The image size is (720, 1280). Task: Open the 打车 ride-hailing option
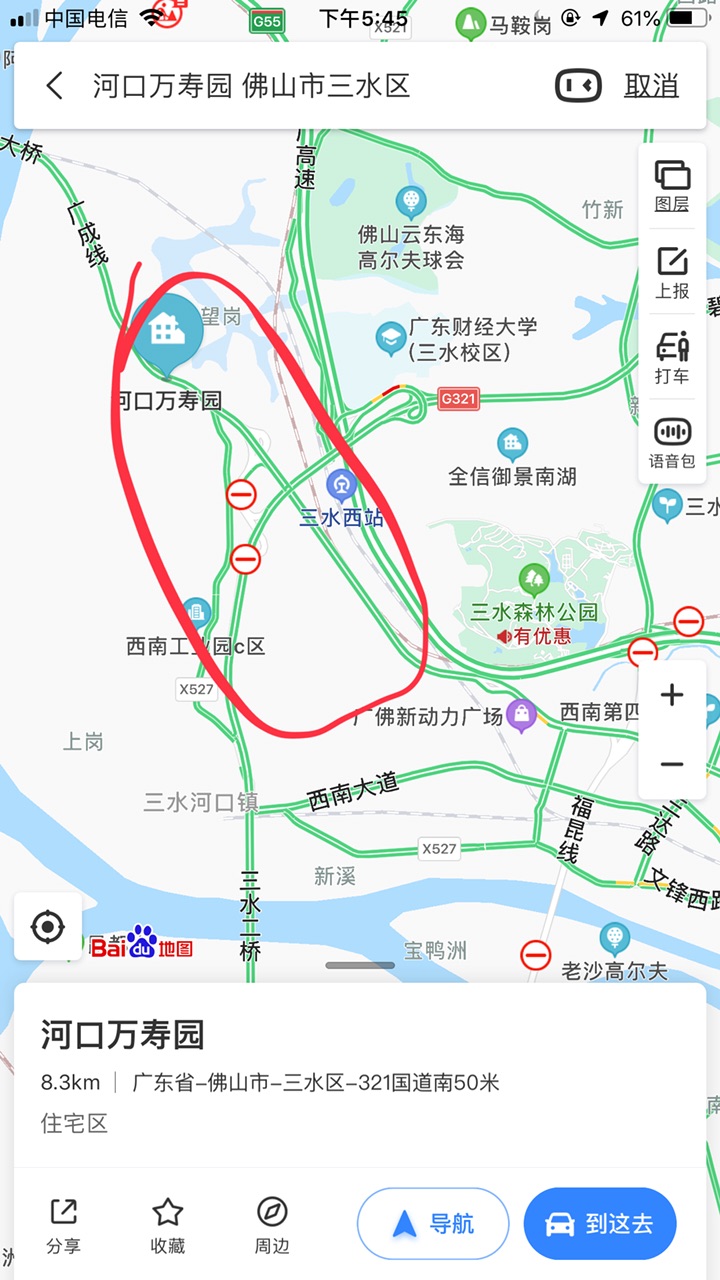[672, 358]
